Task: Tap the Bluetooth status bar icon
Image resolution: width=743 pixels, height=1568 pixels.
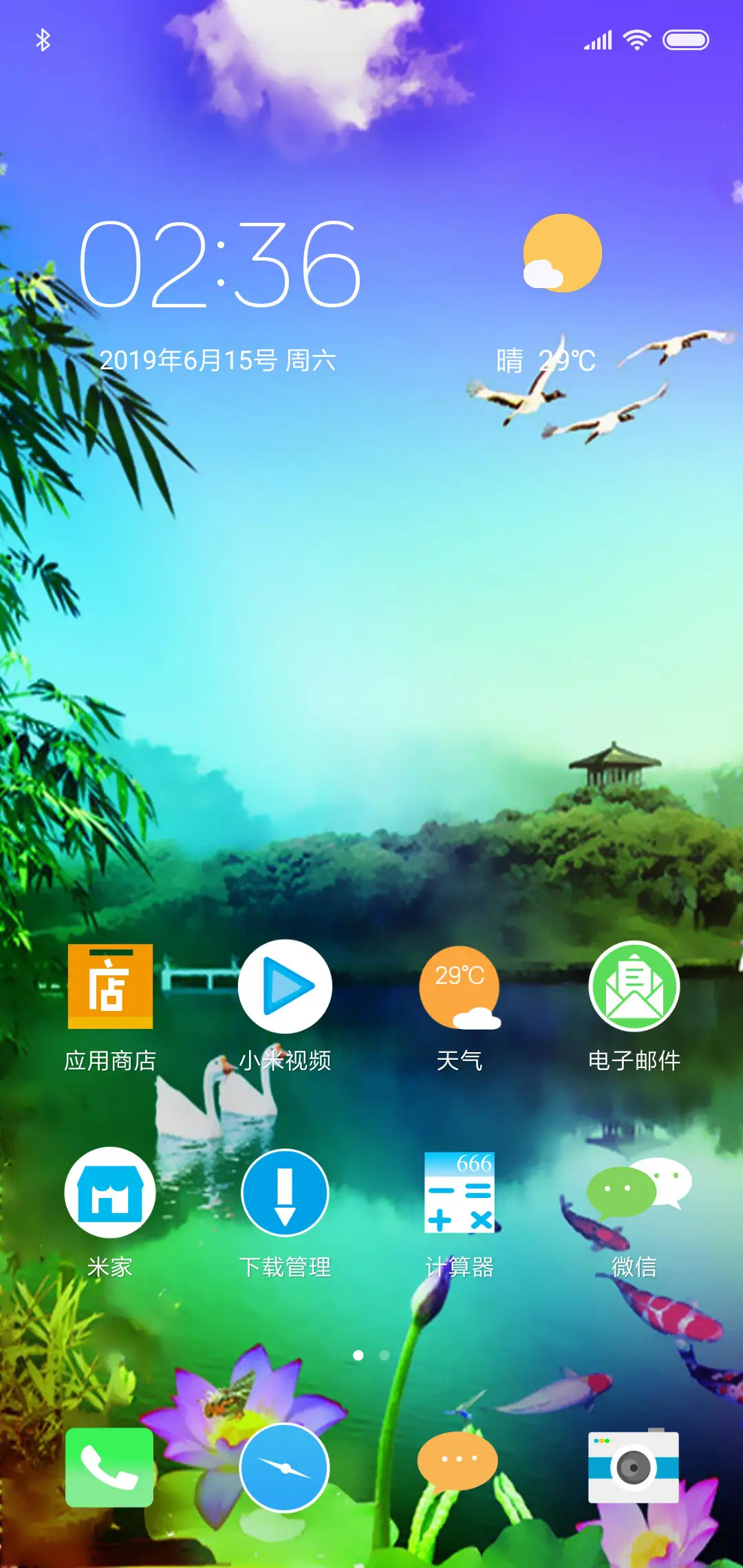Action: 44,40
